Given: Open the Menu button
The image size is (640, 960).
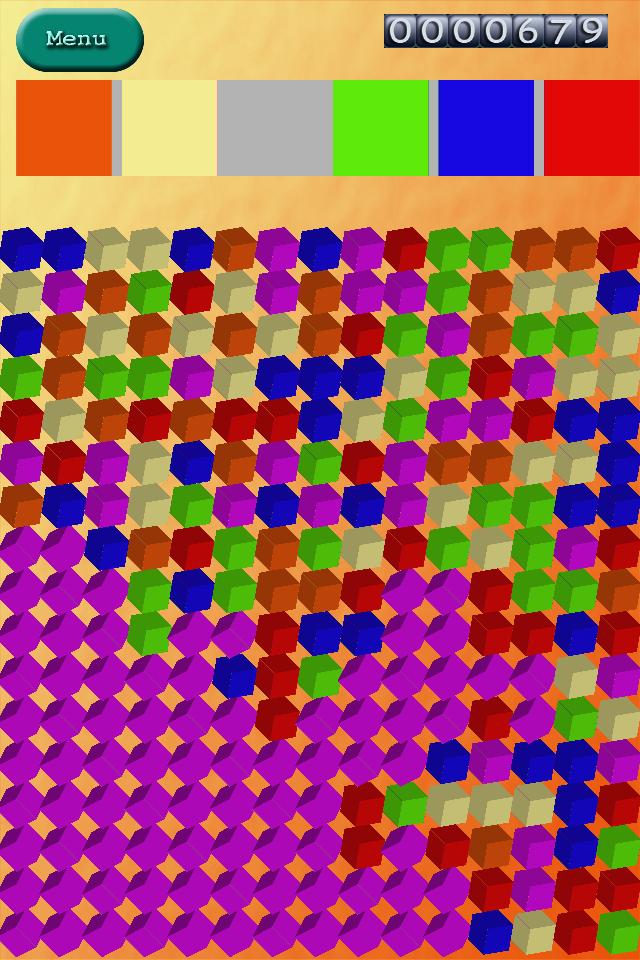Looking at the screenshot, I should pos(79,40).
